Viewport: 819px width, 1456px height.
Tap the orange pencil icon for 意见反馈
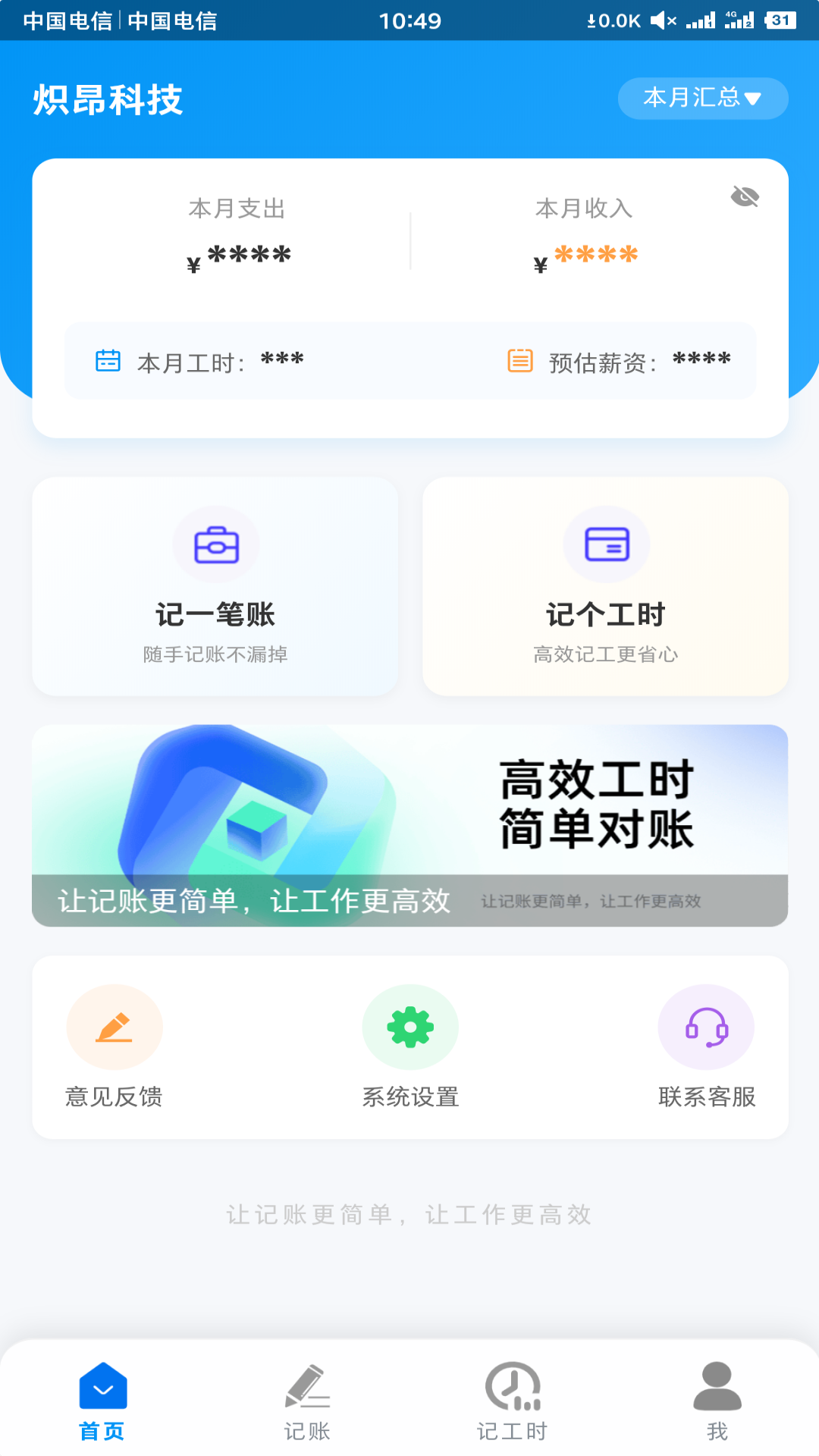point(115,1026)
